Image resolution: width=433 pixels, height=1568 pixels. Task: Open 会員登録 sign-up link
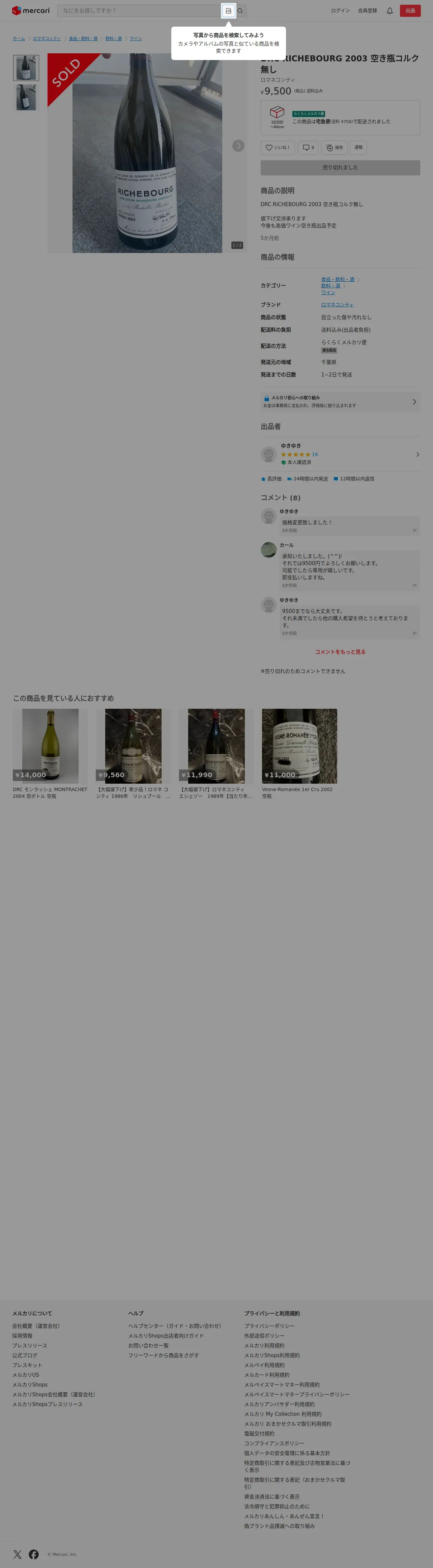tap(367, 10)
